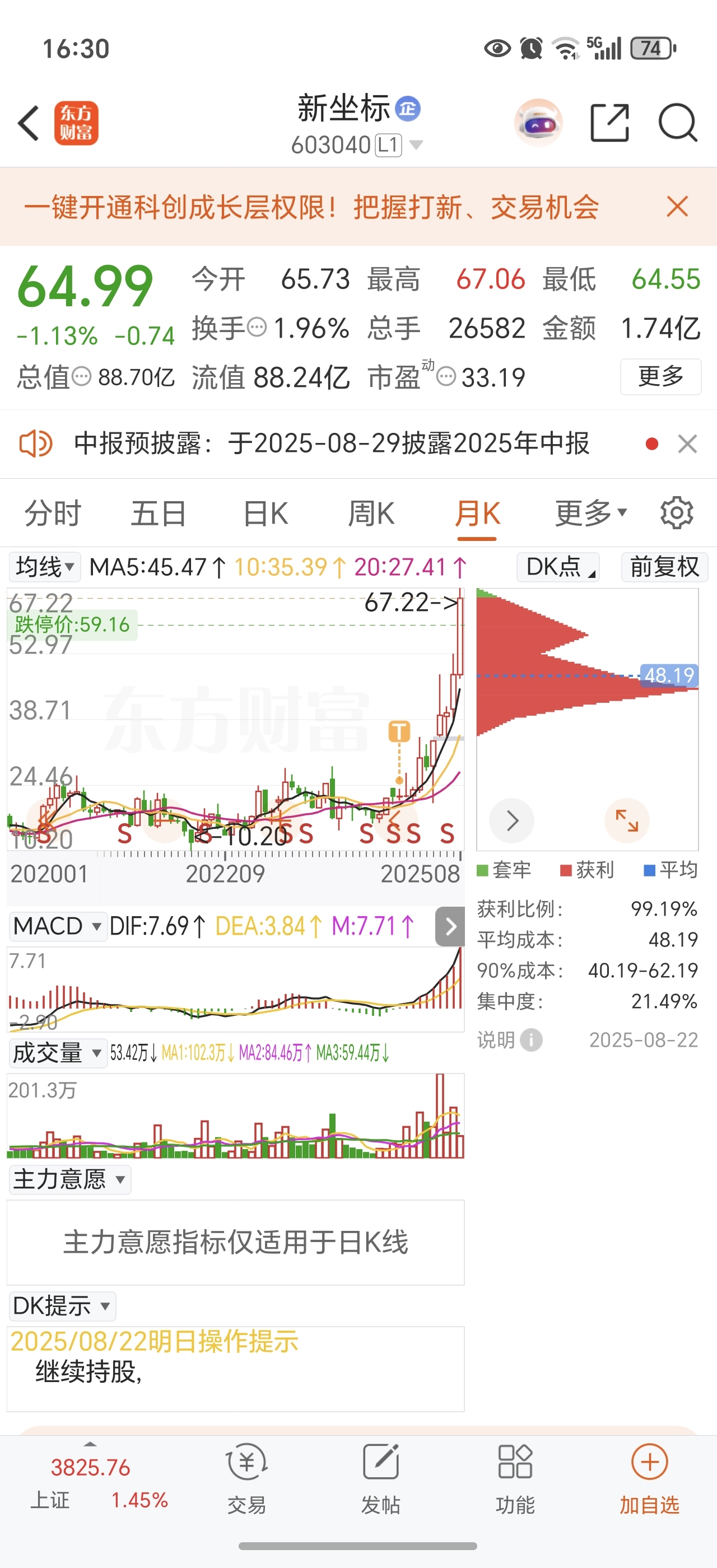The height and width of the screenshot is (1568, 717).
Task: Open stock search magnifier
Action: pos(677,123)
